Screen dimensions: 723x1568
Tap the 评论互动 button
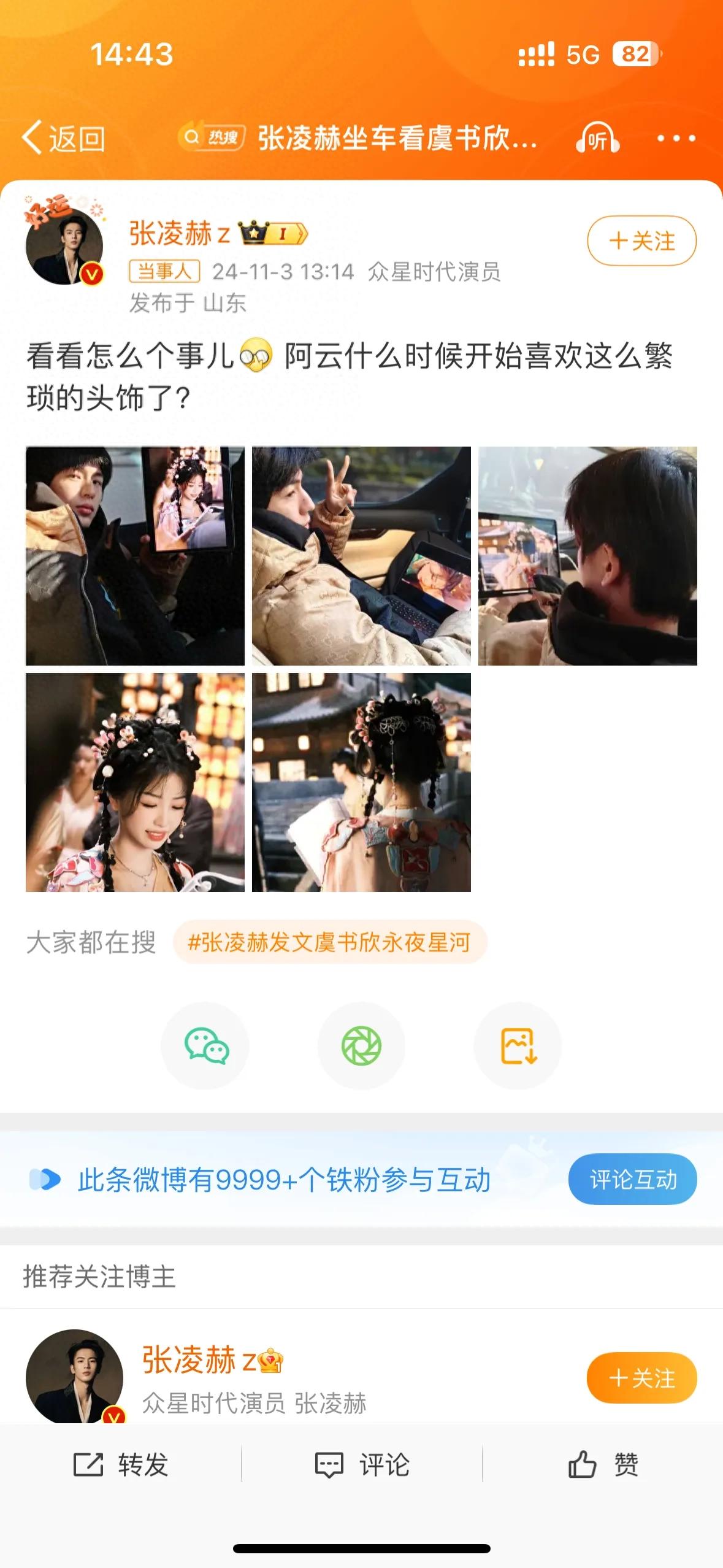tap(632, 1180)
